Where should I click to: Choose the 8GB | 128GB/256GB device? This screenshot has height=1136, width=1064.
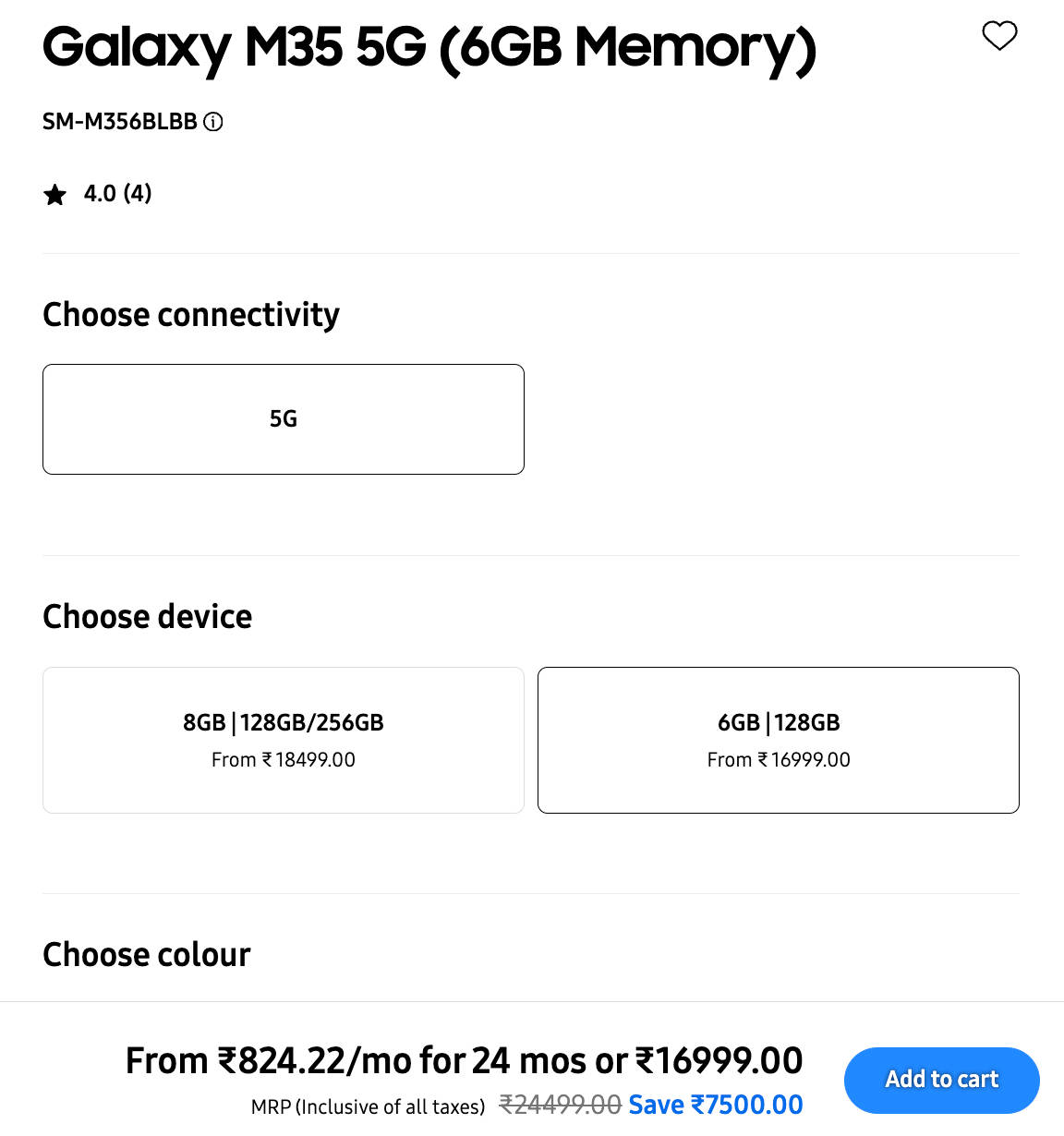click(x=284, y=740)
